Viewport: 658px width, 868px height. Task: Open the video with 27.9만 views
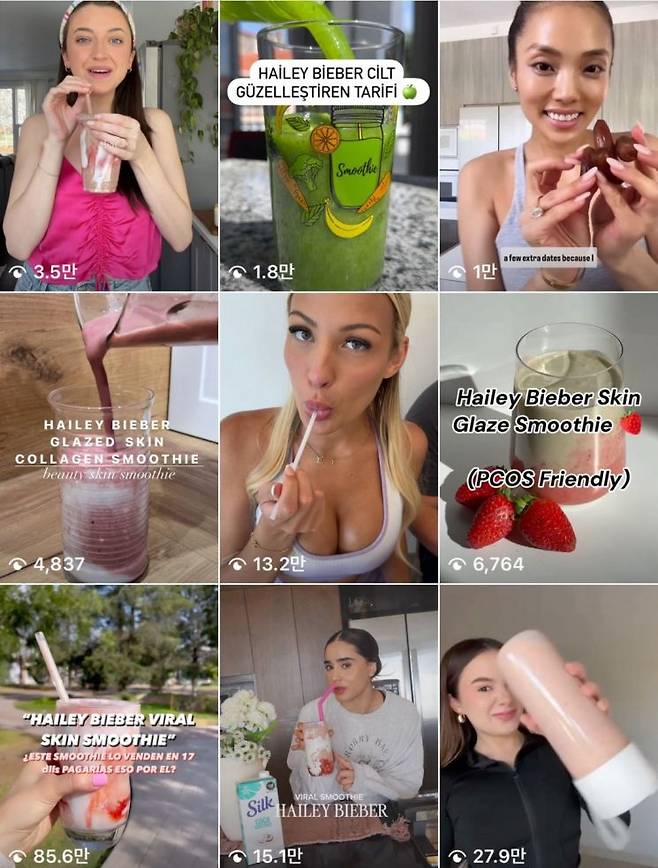[x=548, y=727]
